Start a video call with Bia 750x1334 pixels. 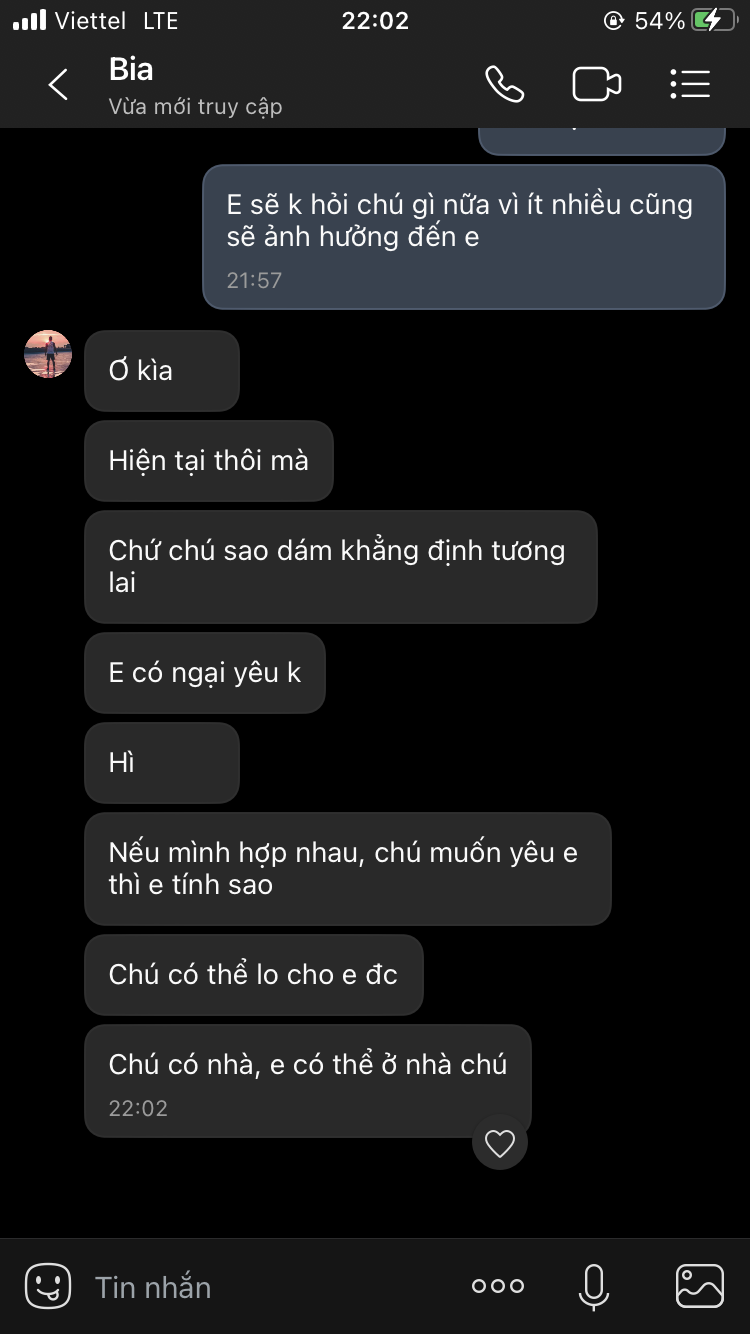(596, 84)
